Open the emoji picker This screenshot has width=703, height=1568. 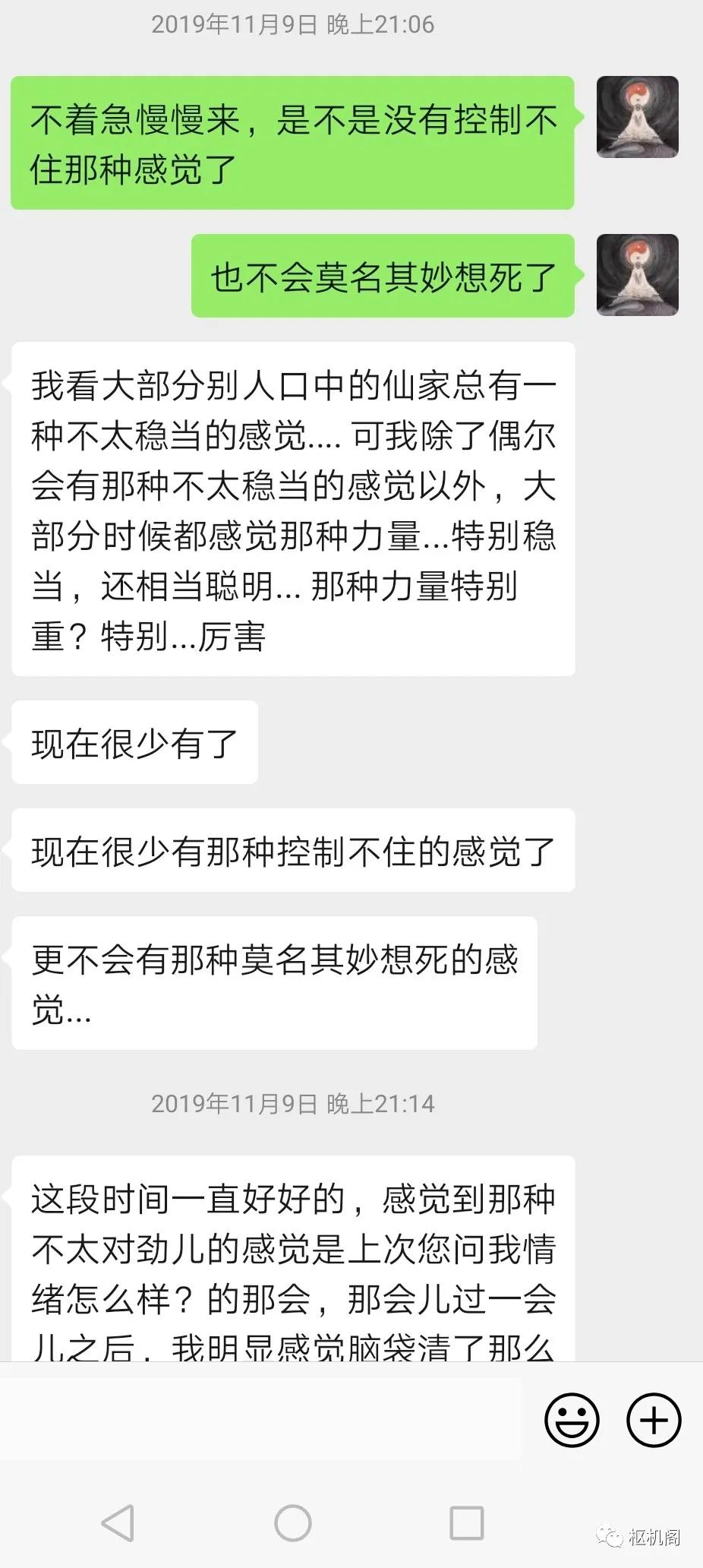572,1420
